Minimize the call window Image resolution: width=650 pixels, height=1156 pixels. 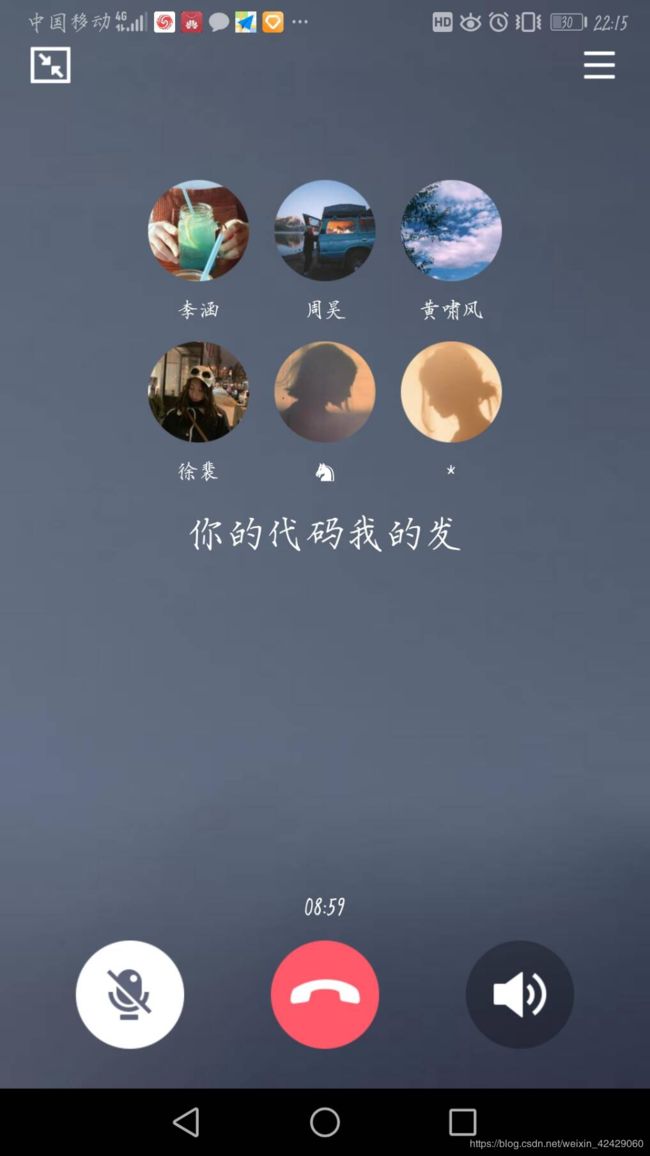[50, 66]
